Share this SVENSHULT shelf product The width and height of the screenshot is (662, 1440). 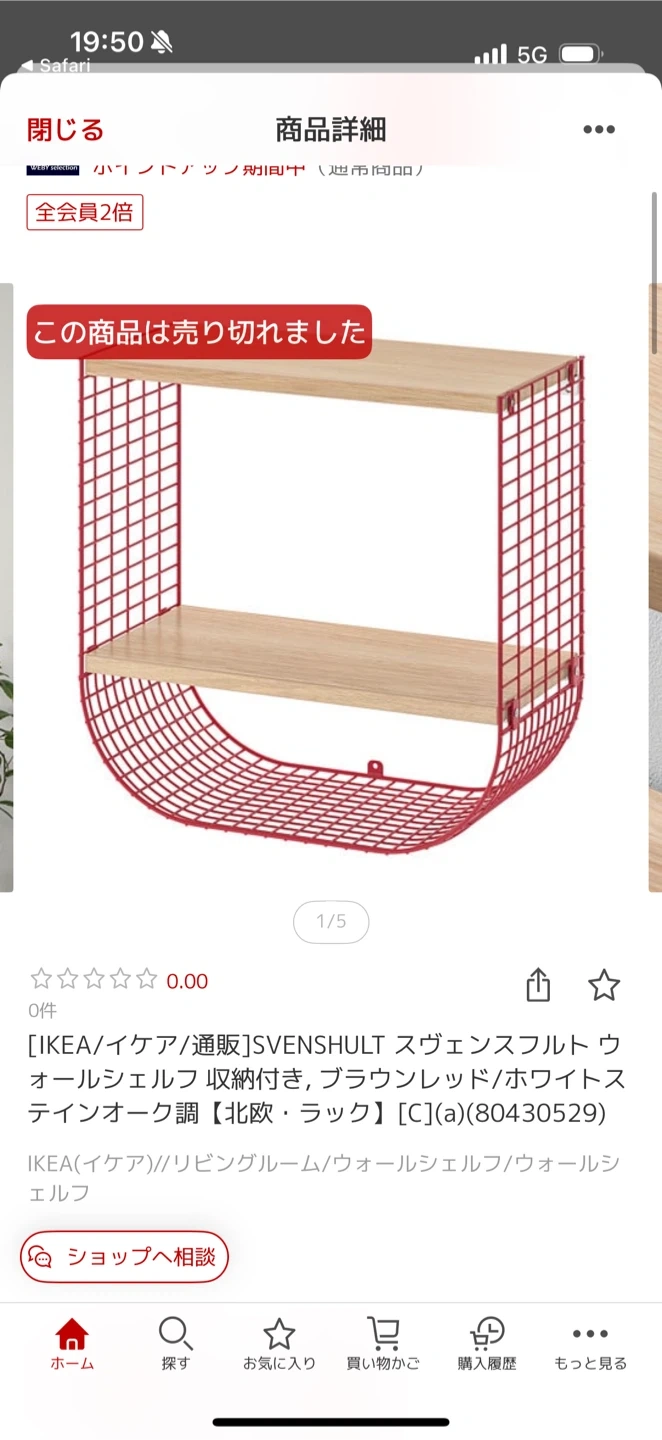(x=538, y=985)
